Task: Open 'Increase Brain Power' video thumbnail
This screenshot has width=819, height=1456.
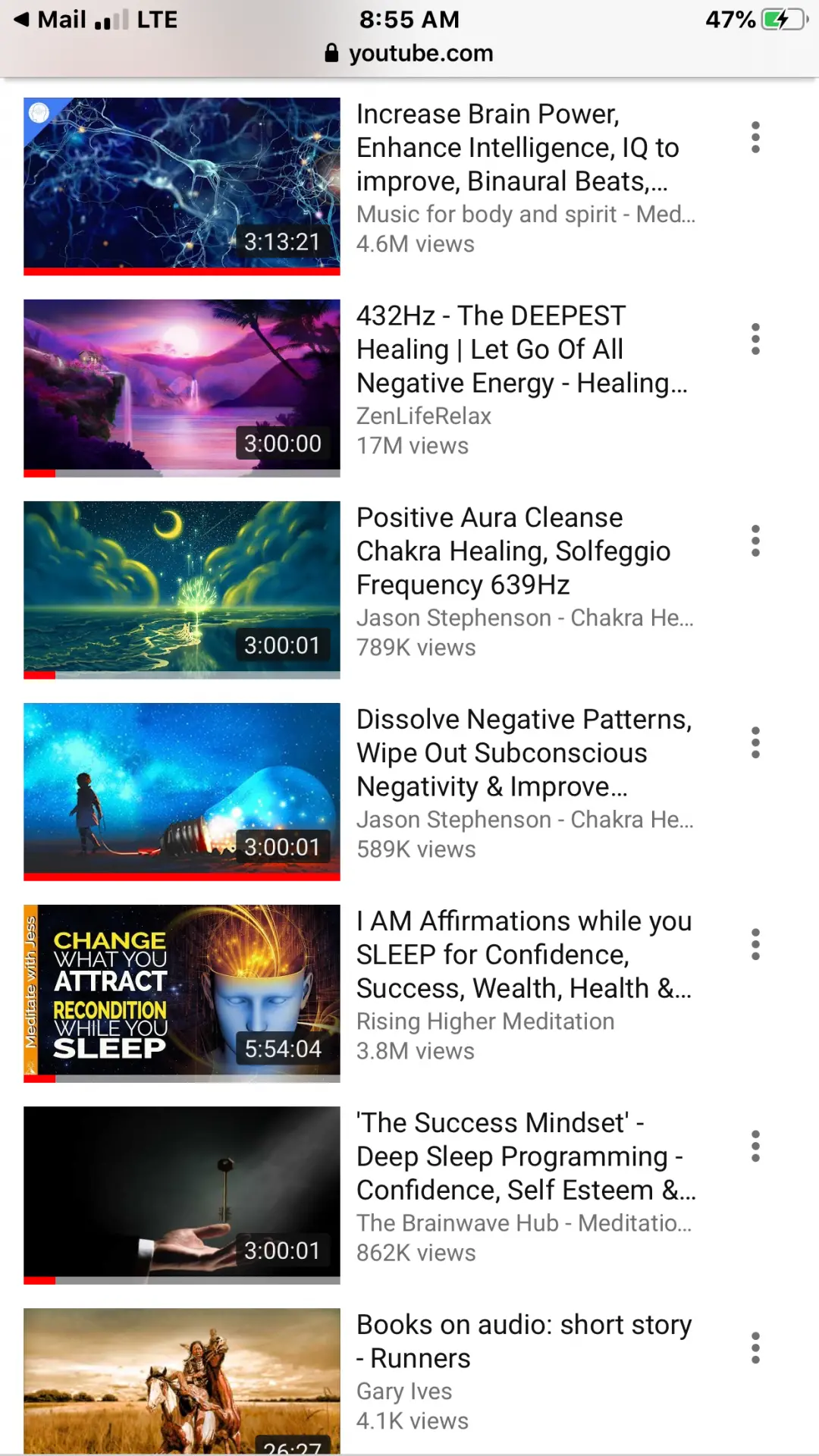Action: [x=181, y=185]
